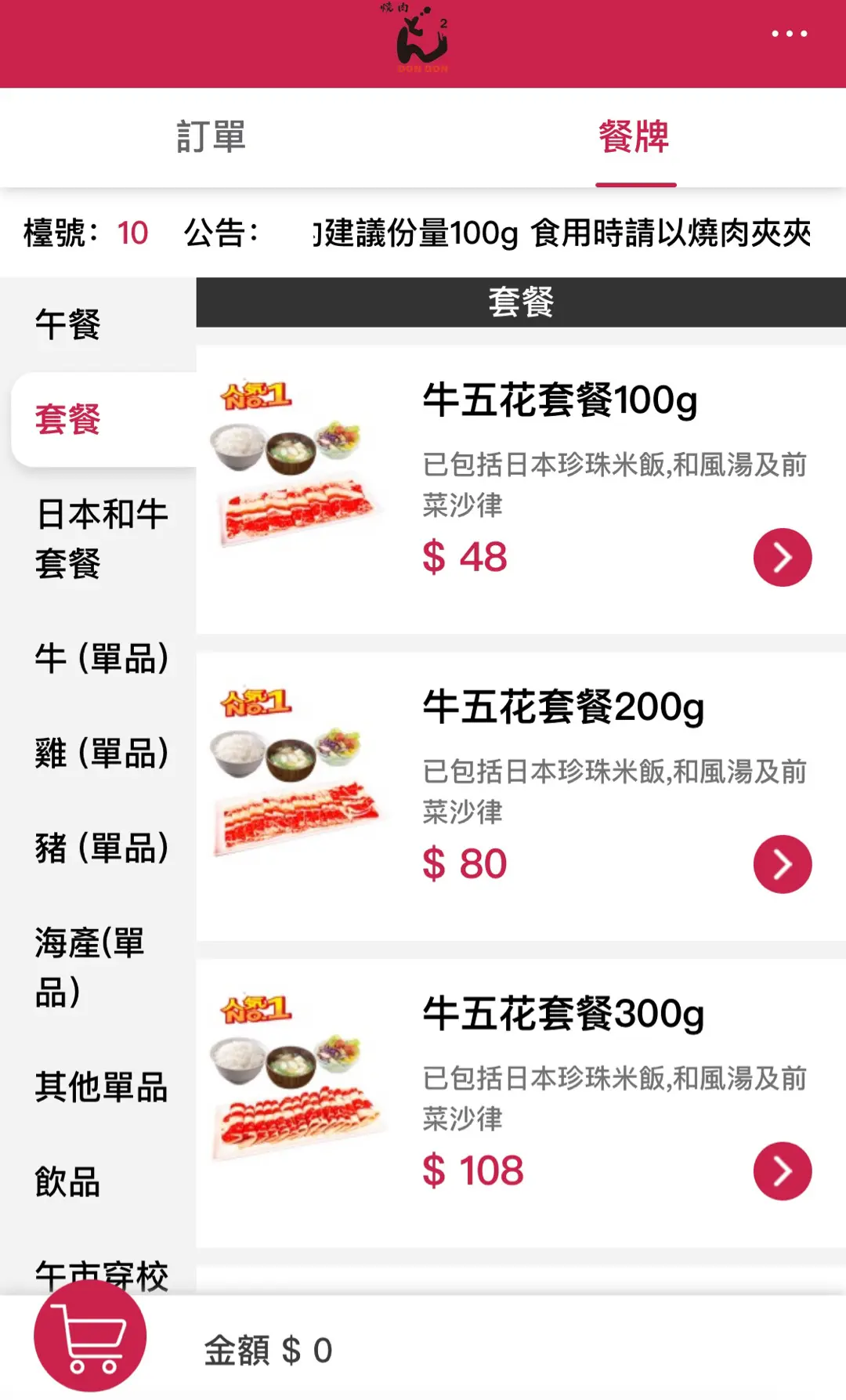This screenshot has height=1400, width=846.
Task: Select the 雞 (單品) category
Action: 101,753
